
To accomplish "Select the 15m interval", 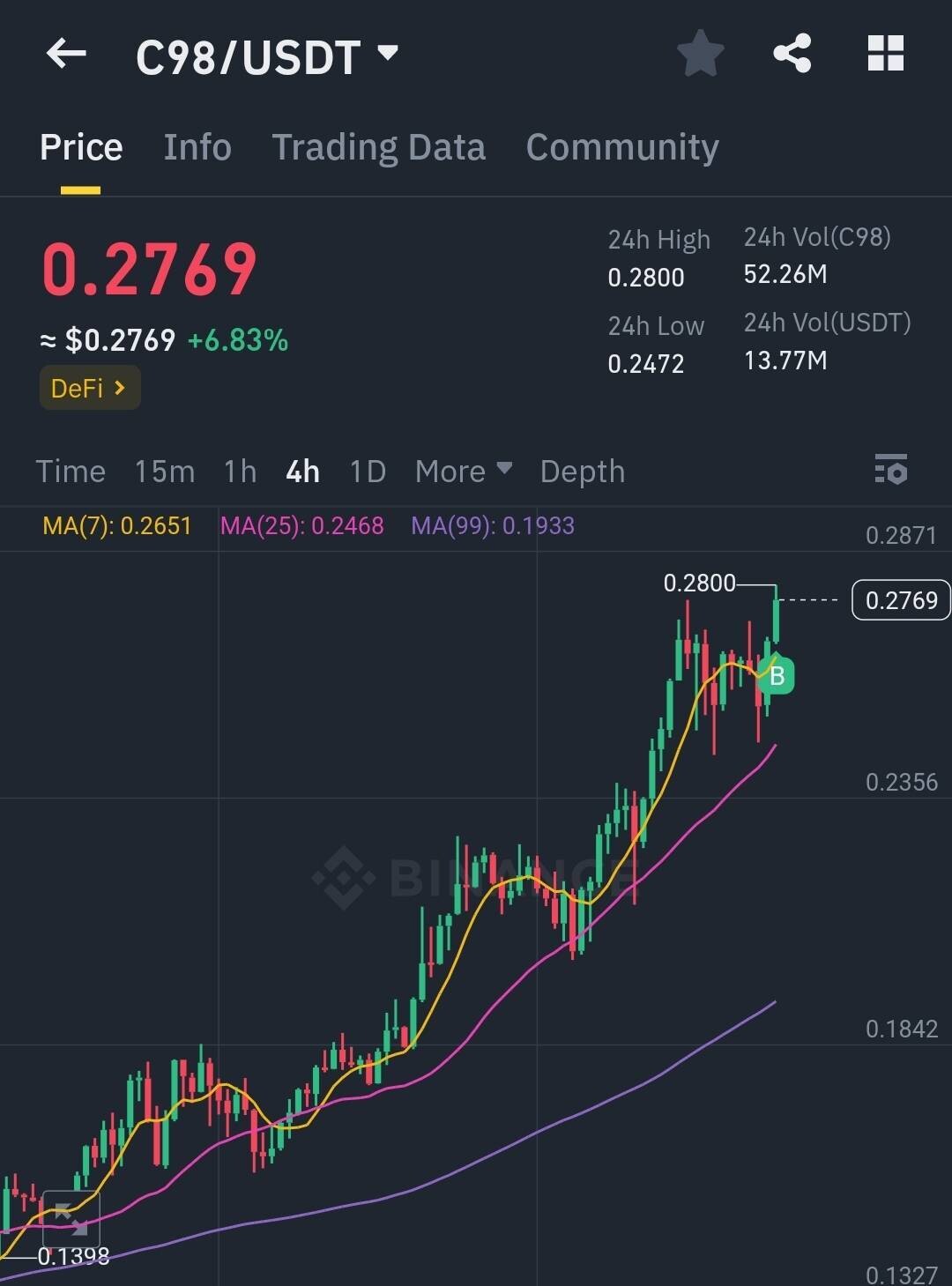I will click(164, 472).
